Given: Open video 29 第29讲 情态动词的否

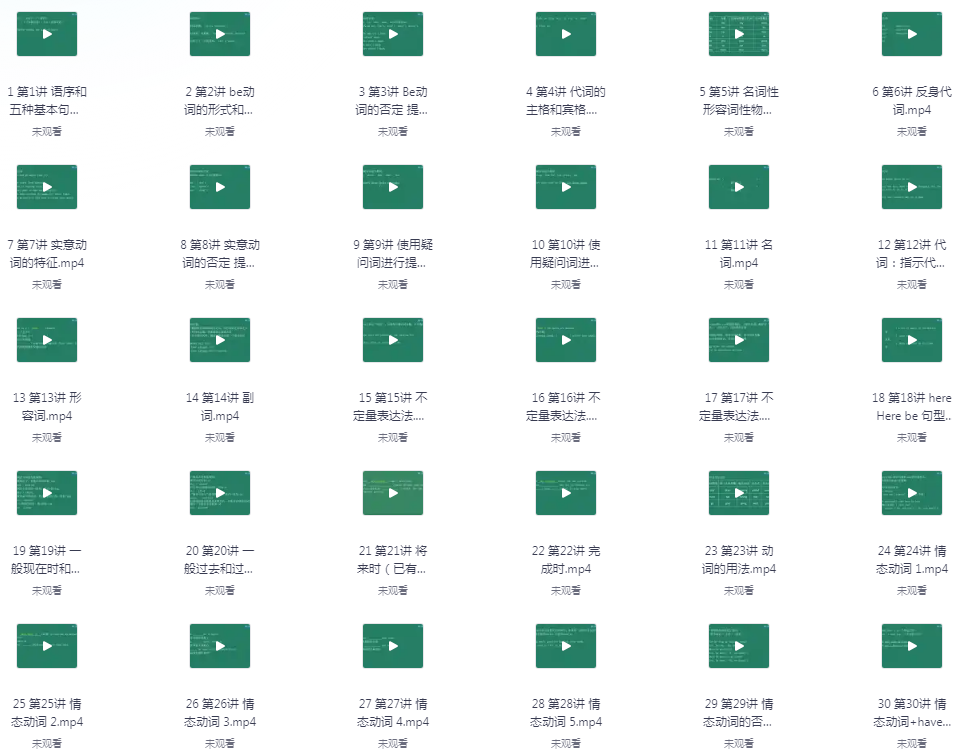Looking at the screenshot, I should (739, 645).
